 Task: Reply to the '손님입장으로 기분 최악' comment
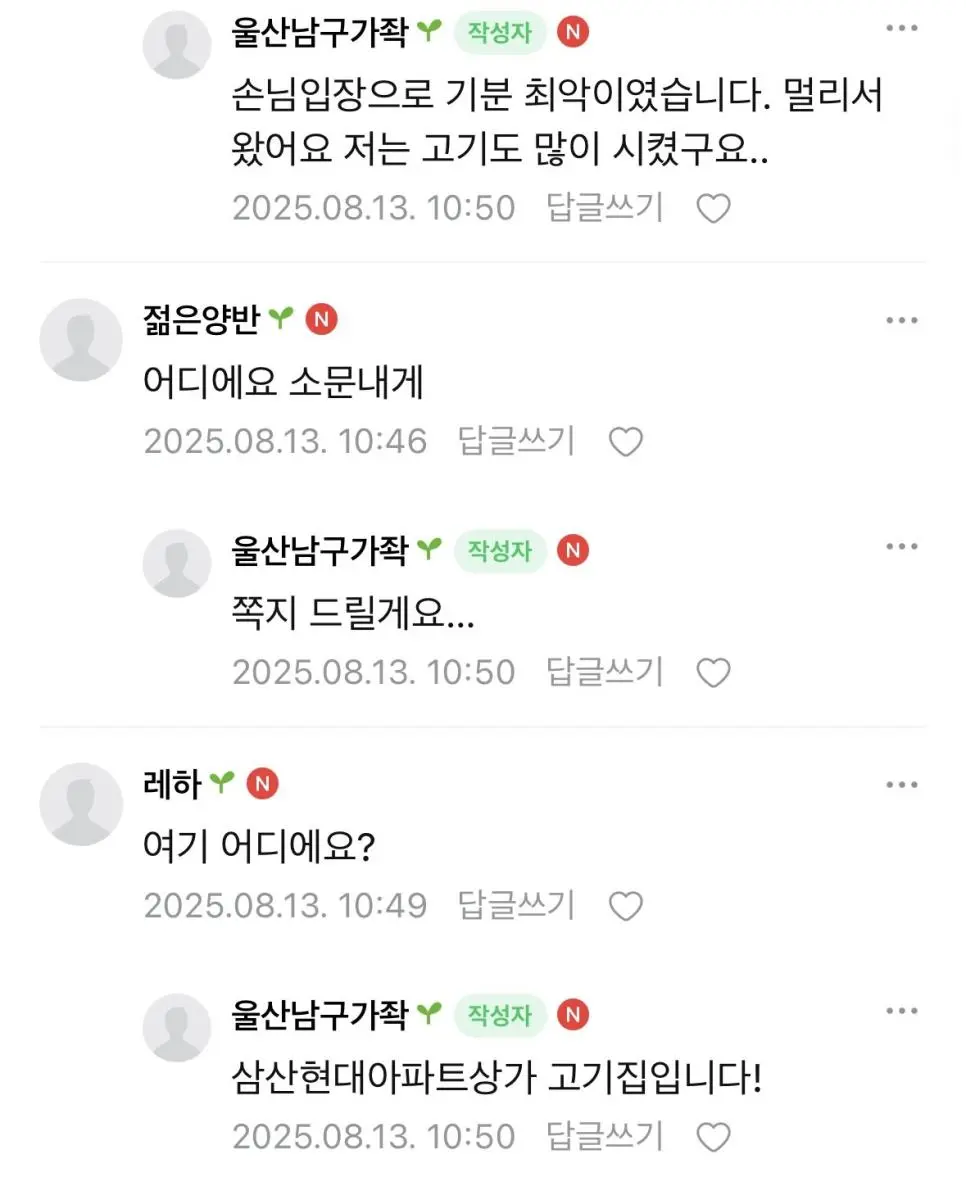[604, 208]
